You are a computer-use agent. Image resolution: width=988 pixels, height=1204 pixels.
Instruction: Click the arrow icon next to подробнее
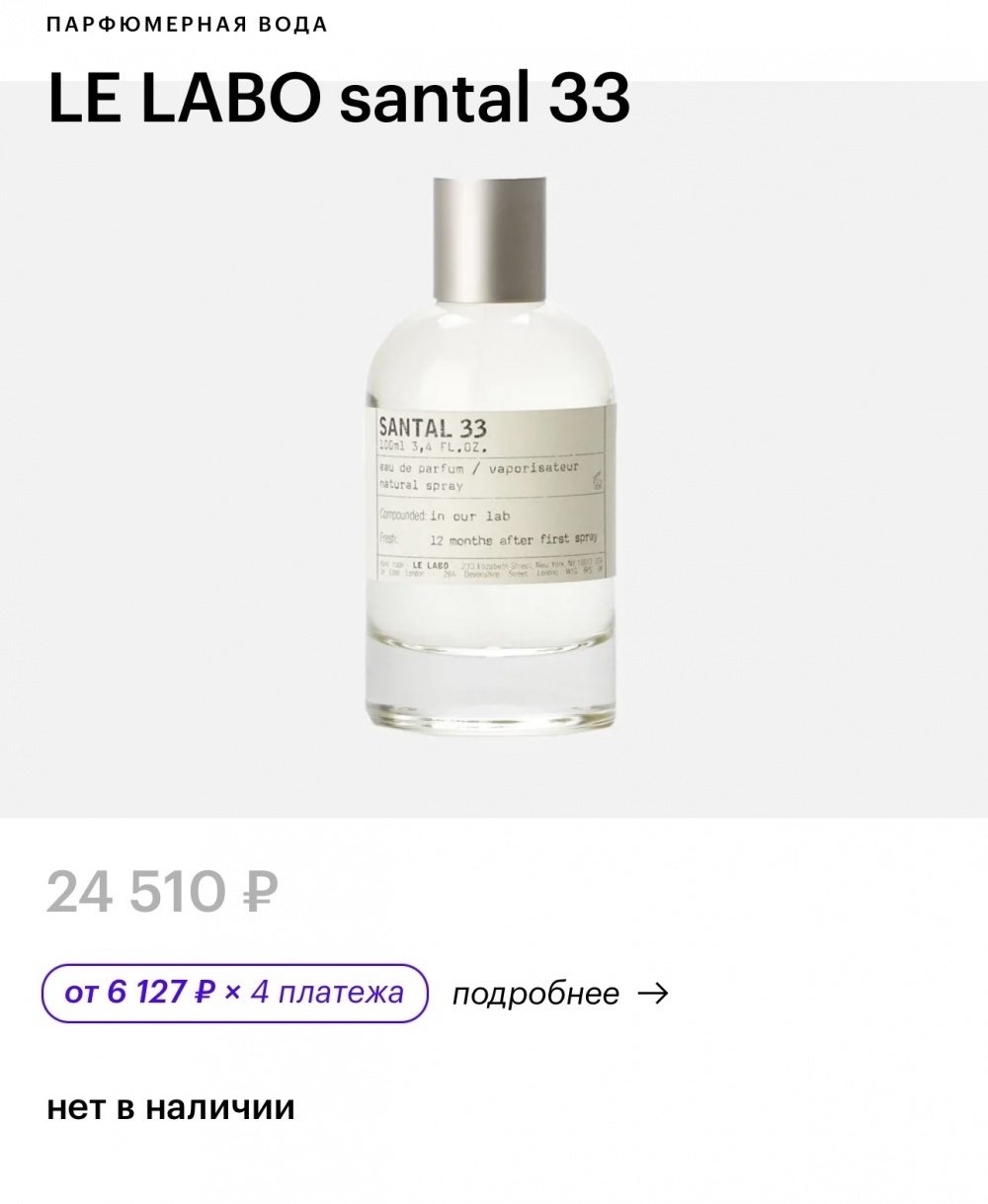pyautogui.click(x=655, y=995)
